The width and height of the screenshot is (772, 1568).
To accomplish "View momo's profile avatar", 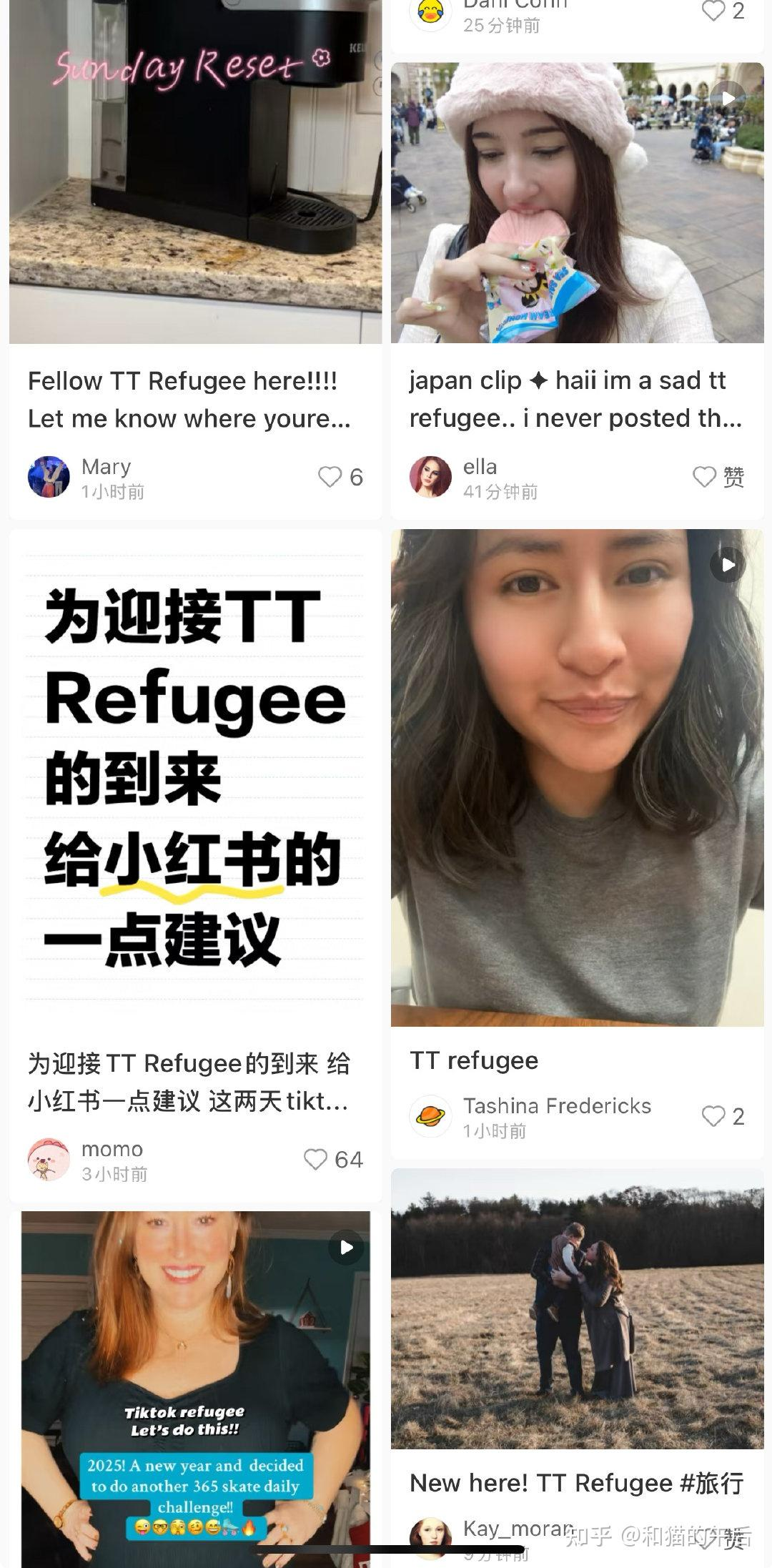I will pyautogui.click(x=49, y=1159).
